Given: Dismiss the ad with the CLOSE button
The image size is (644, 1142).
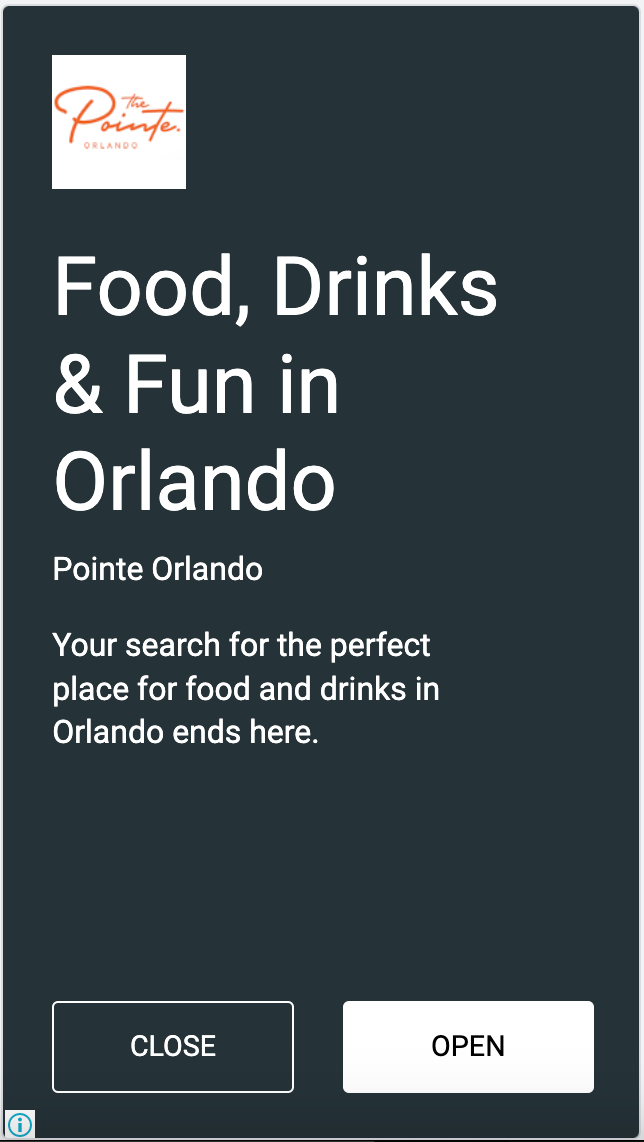Looking at the screenshot, I should coord(173,1046).
